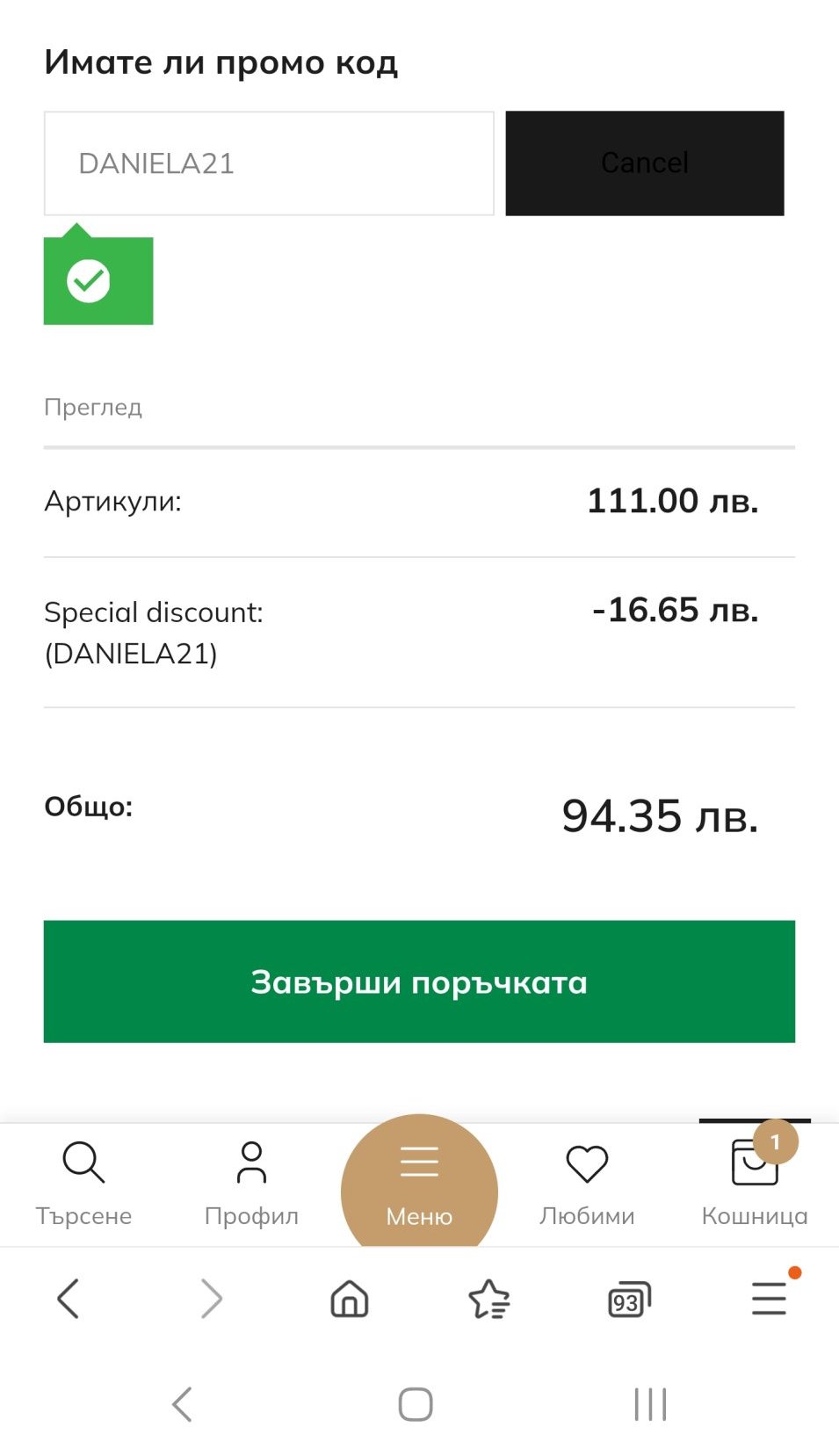Viewport: 839px width, 1456px height.
Task: Go back with the browser back arrow
Action: [69, 1298]
